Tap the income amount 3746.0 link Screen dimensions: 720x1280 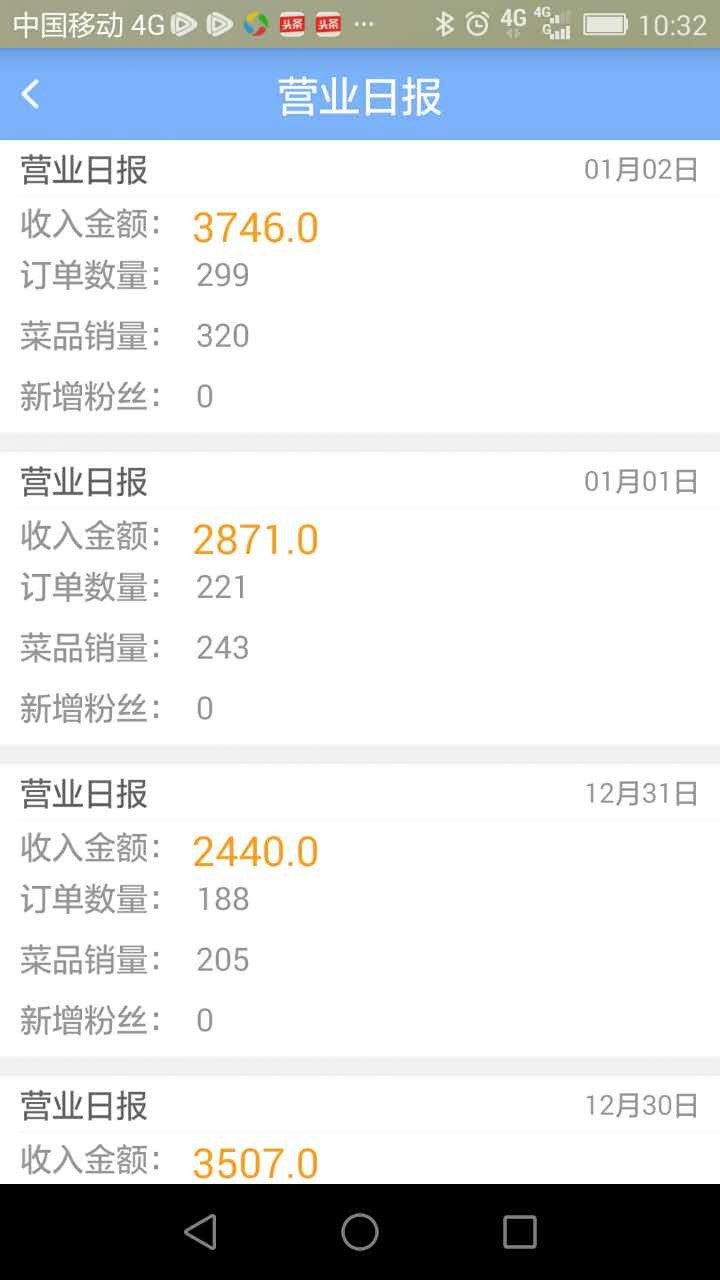[x=255, y=227]
